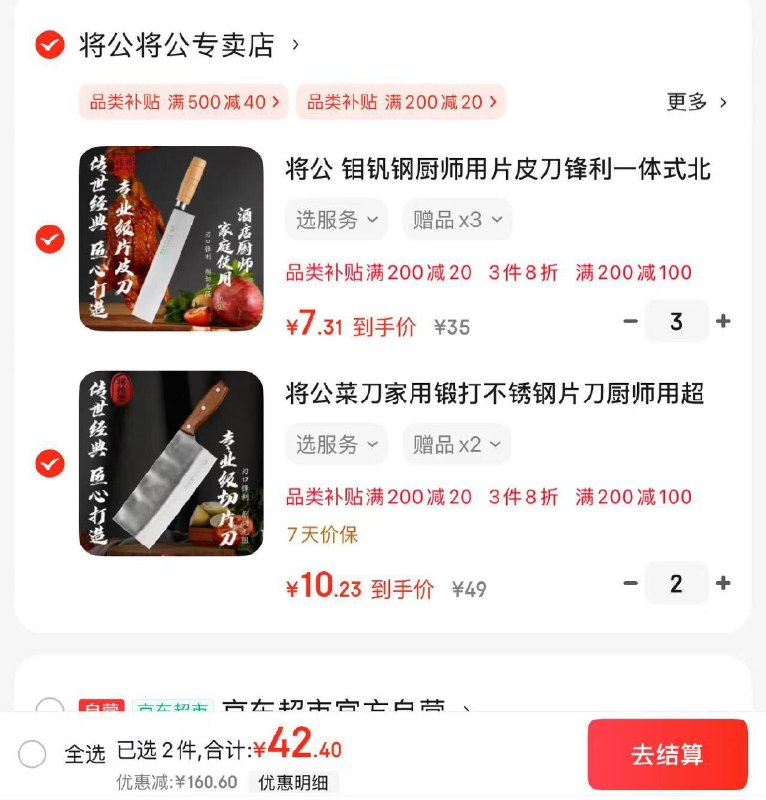Proceed to checkout with 去结算
Viewport: 766px width, 800px height.
pos(667,755)
